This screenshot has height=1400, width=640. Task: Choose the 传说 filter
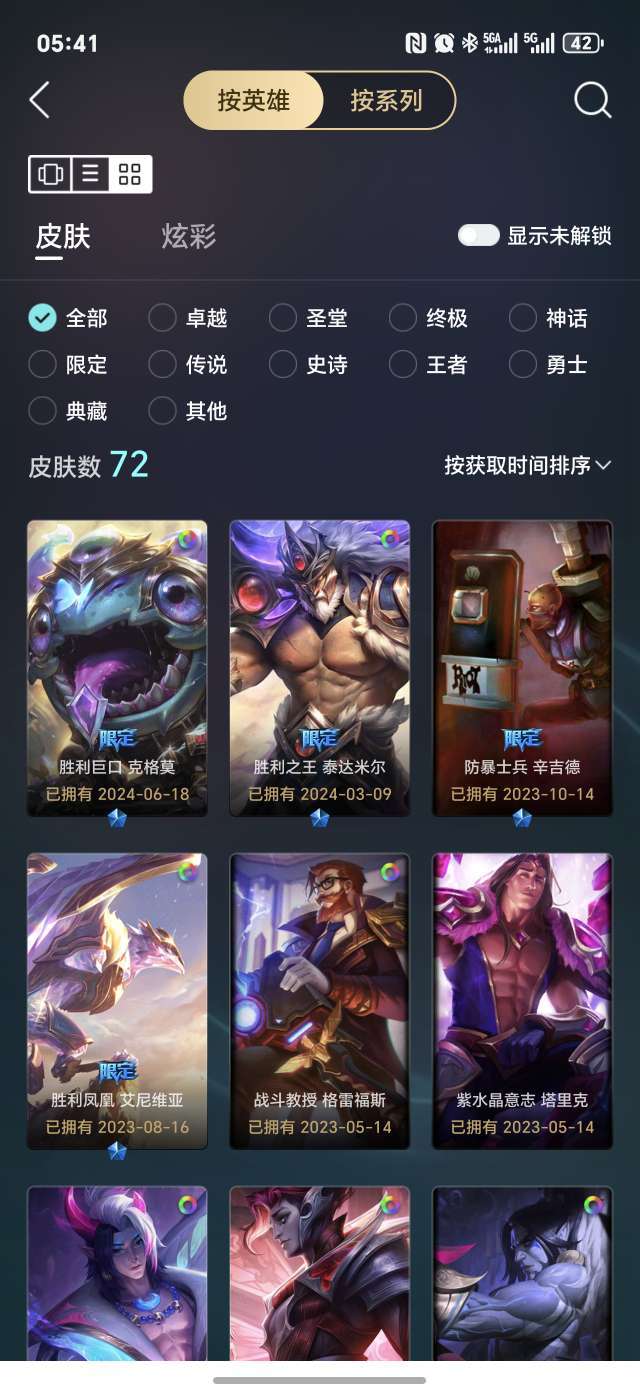pyautogui.click(x=188, y=365)
